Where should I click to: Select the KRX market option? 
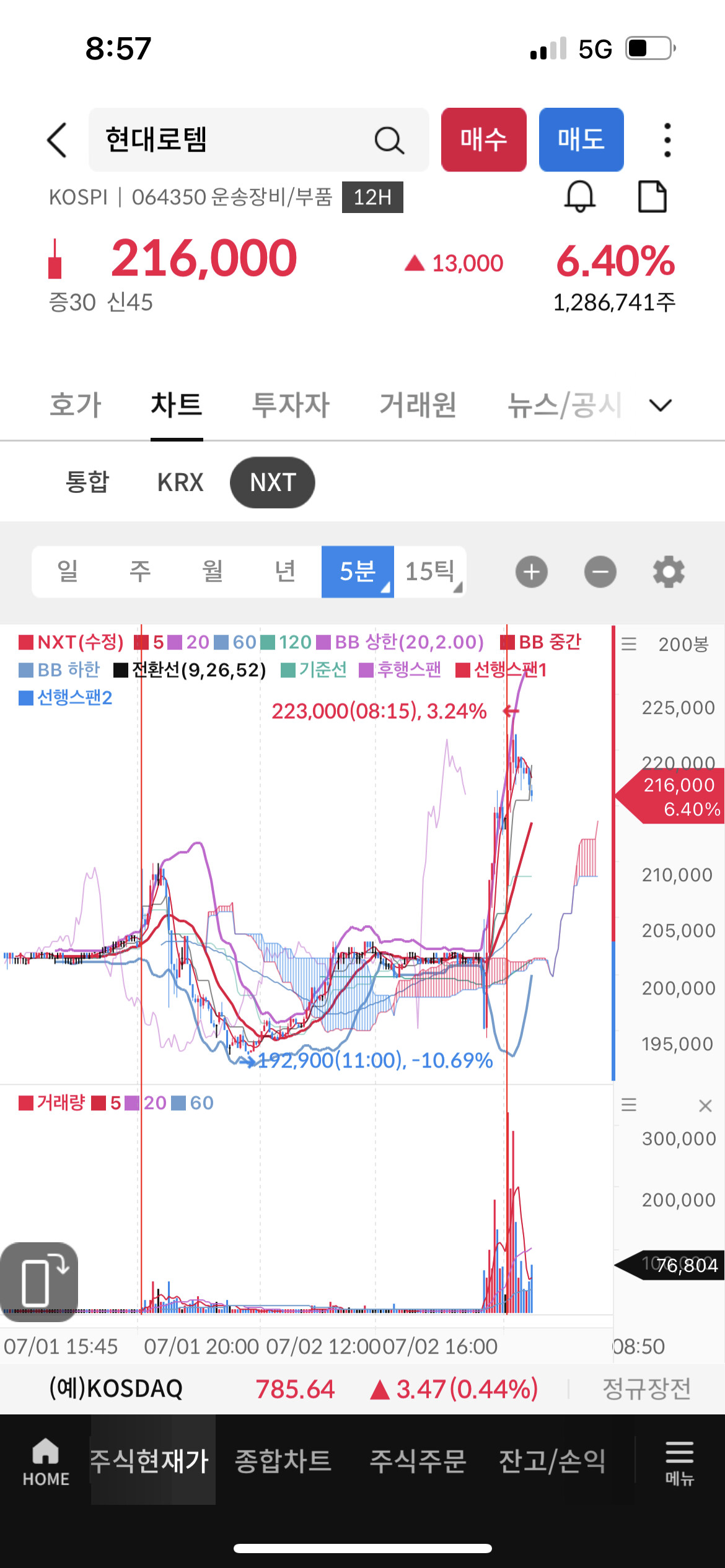coord(180,482)
